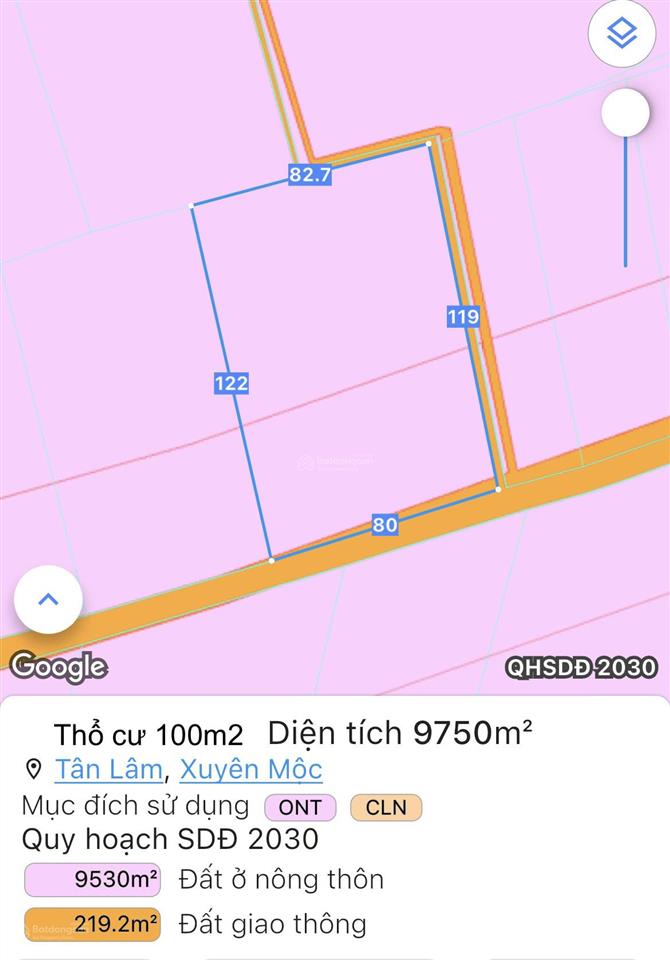This screenshot has height=960, width=670.
Task: Select the CLN land-use chip
Action: pyautogui.click(x=386, y=807)
